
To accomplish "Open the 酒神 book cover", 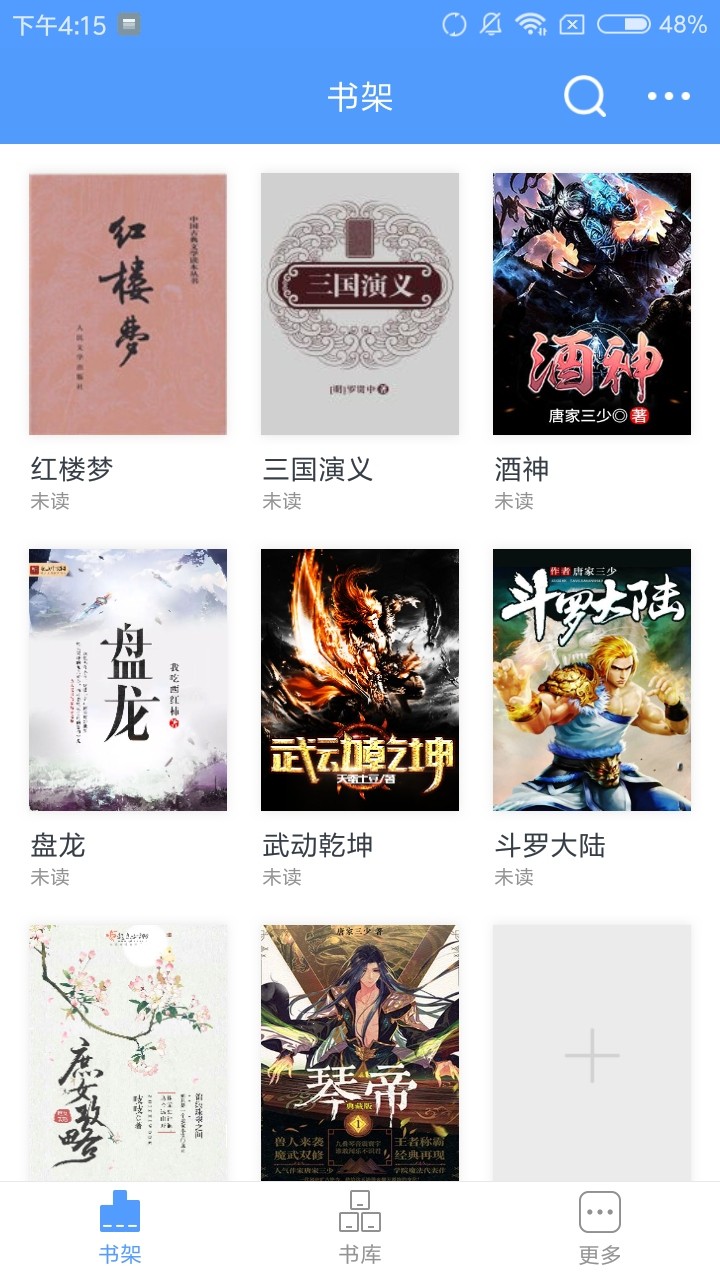I will 591,304.
